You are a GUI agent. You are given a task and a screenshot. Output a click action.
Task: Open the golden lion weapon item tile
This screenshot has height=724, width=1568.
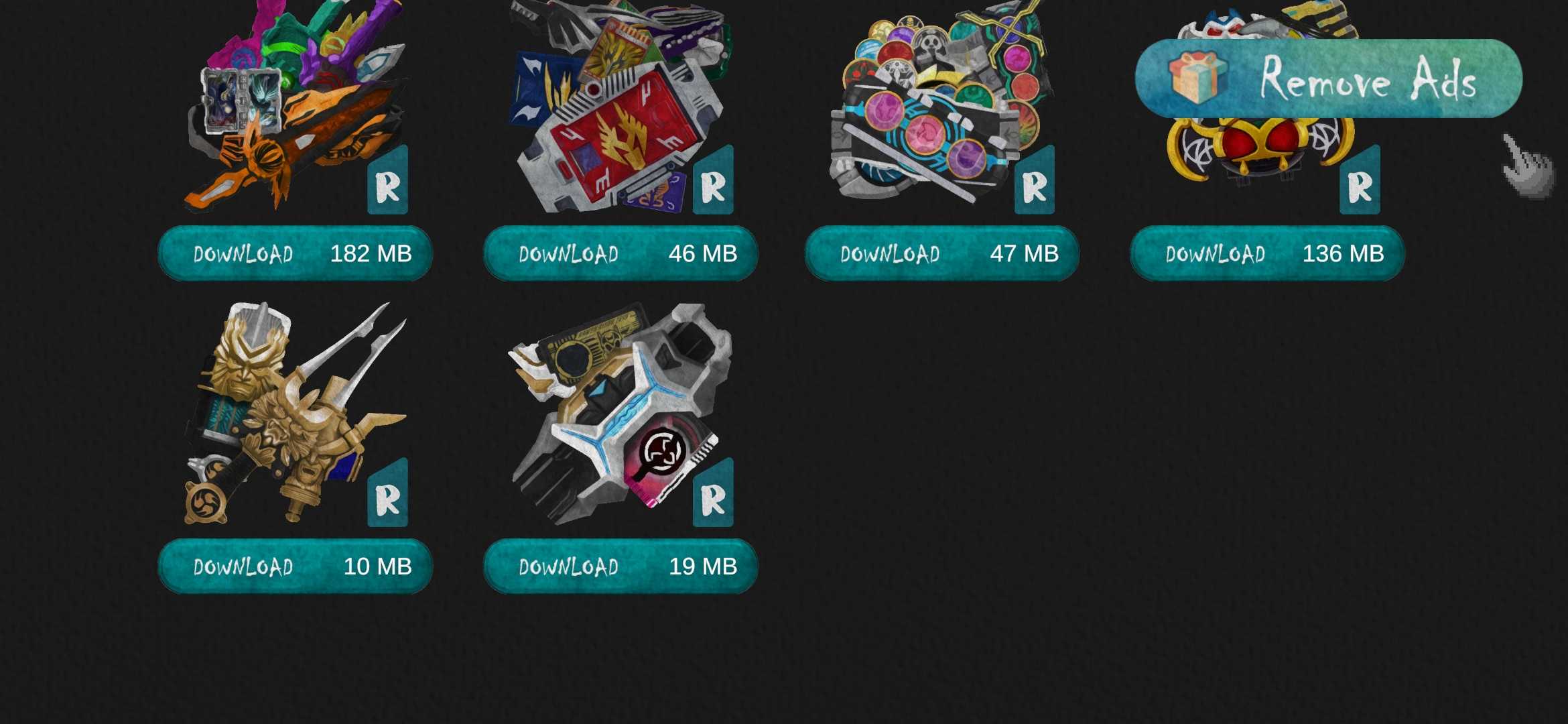pyautogui.click(x=295, y=414)
